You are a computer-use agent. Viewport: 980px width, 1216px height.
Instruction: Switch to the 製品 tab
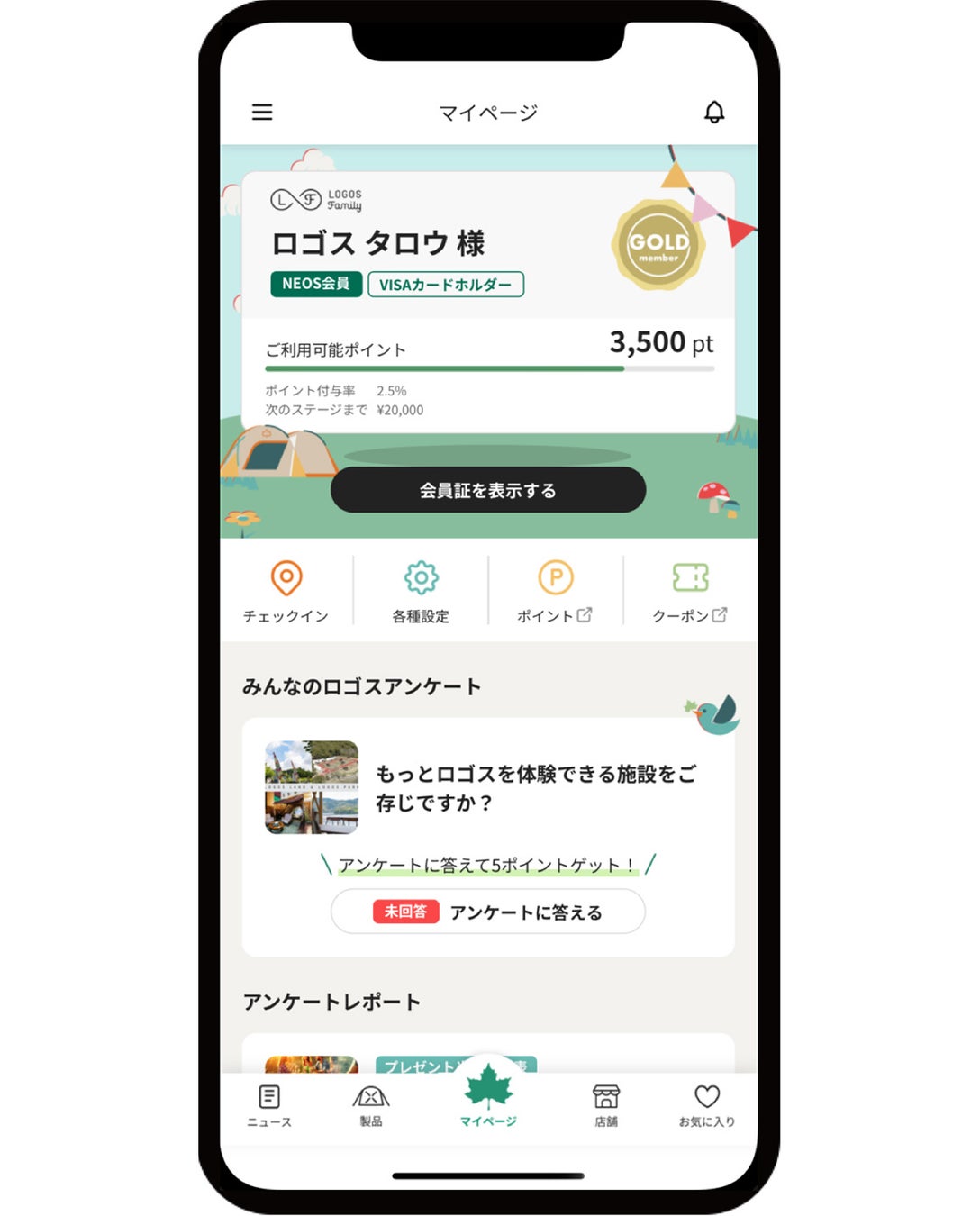[370, 1106]
